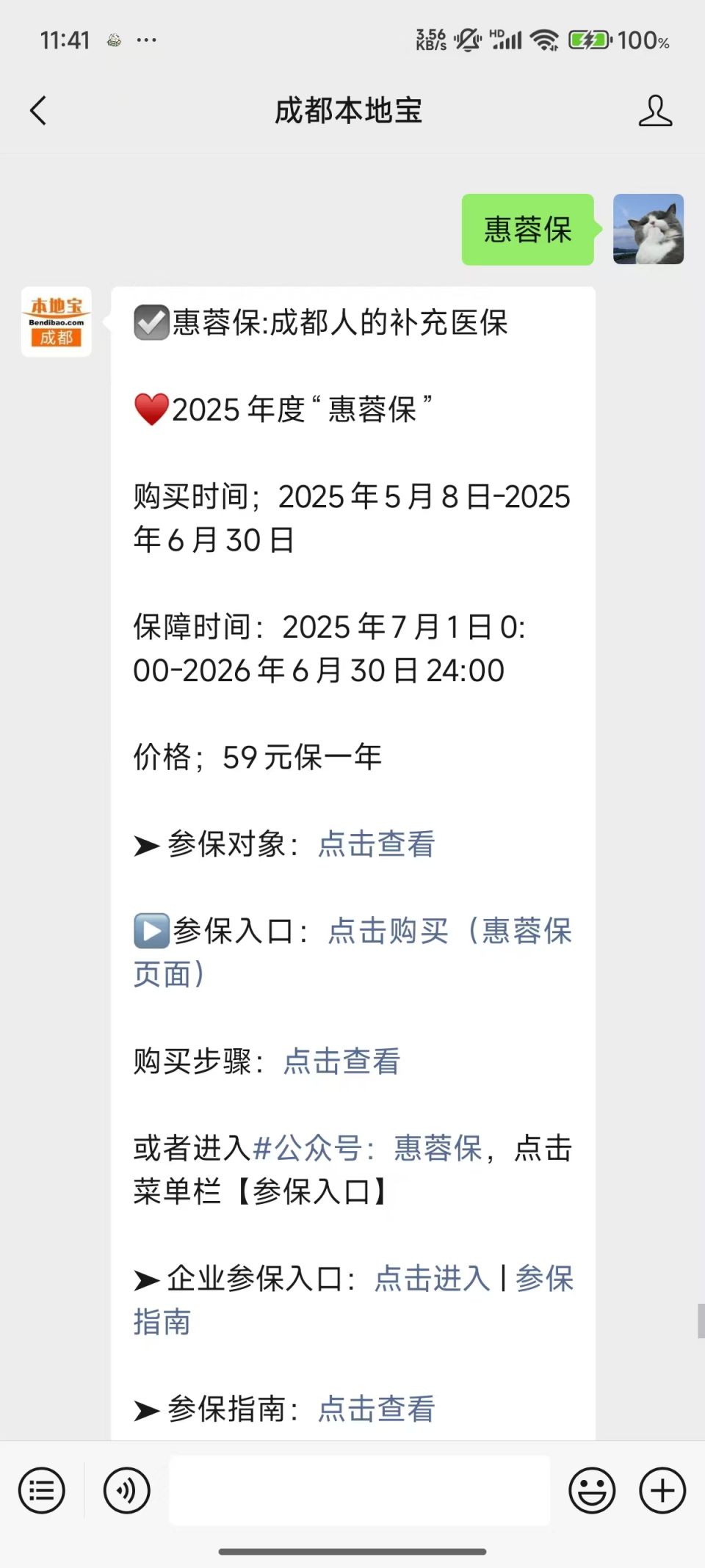Open #公众号：惠蓉保 link
Viewport: 705px width, 1568px height.
point(367,1148)
